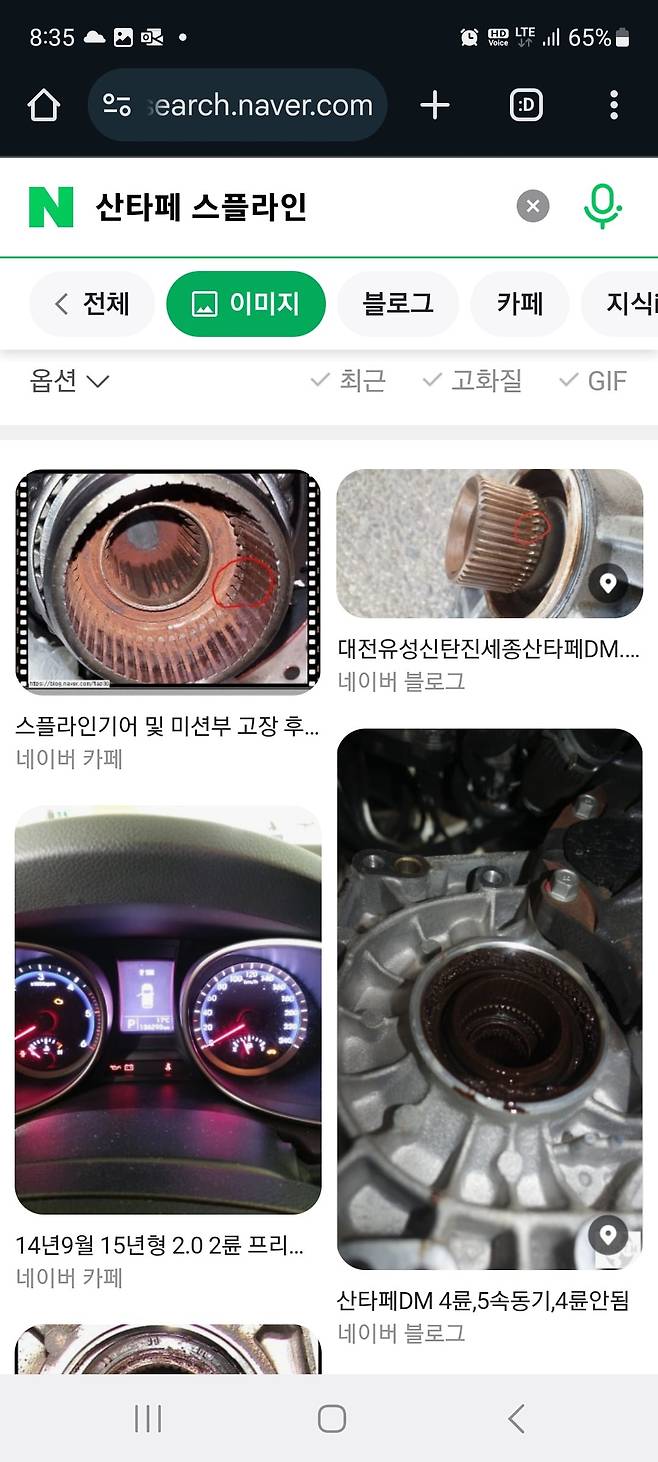Screen dimensions: 658x1462
Task: Start voice search with the microphone
Action: click(x=602, y=207)
